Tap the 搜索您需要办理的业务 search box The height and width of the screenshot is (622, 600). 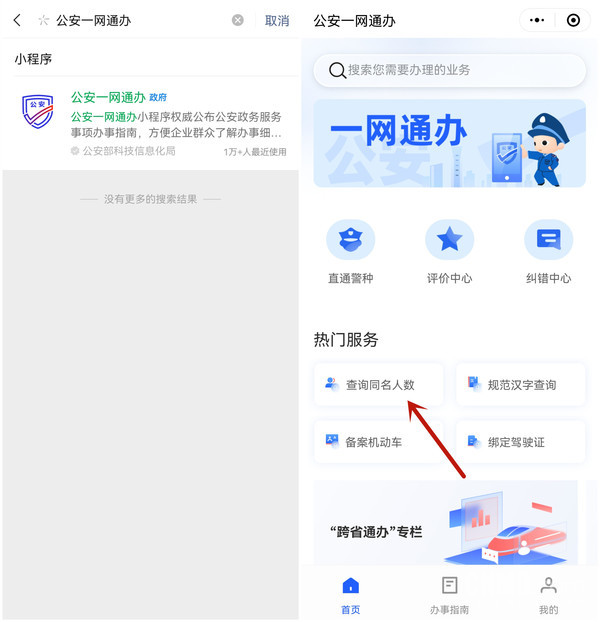(449, 70)
